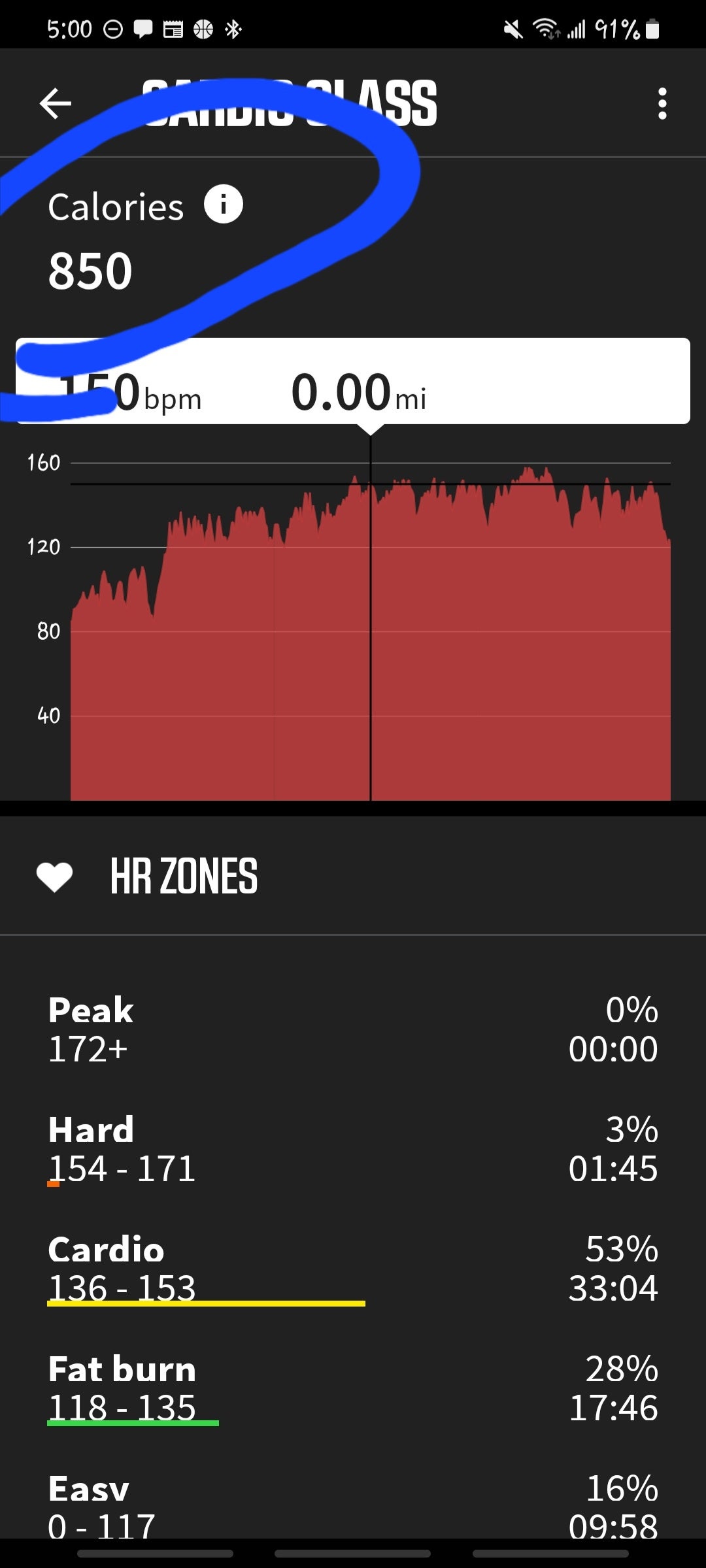This screenshot has height=1568, width=706.
Task: Open the three-dot overflow menu
Action: click(662, 103)
